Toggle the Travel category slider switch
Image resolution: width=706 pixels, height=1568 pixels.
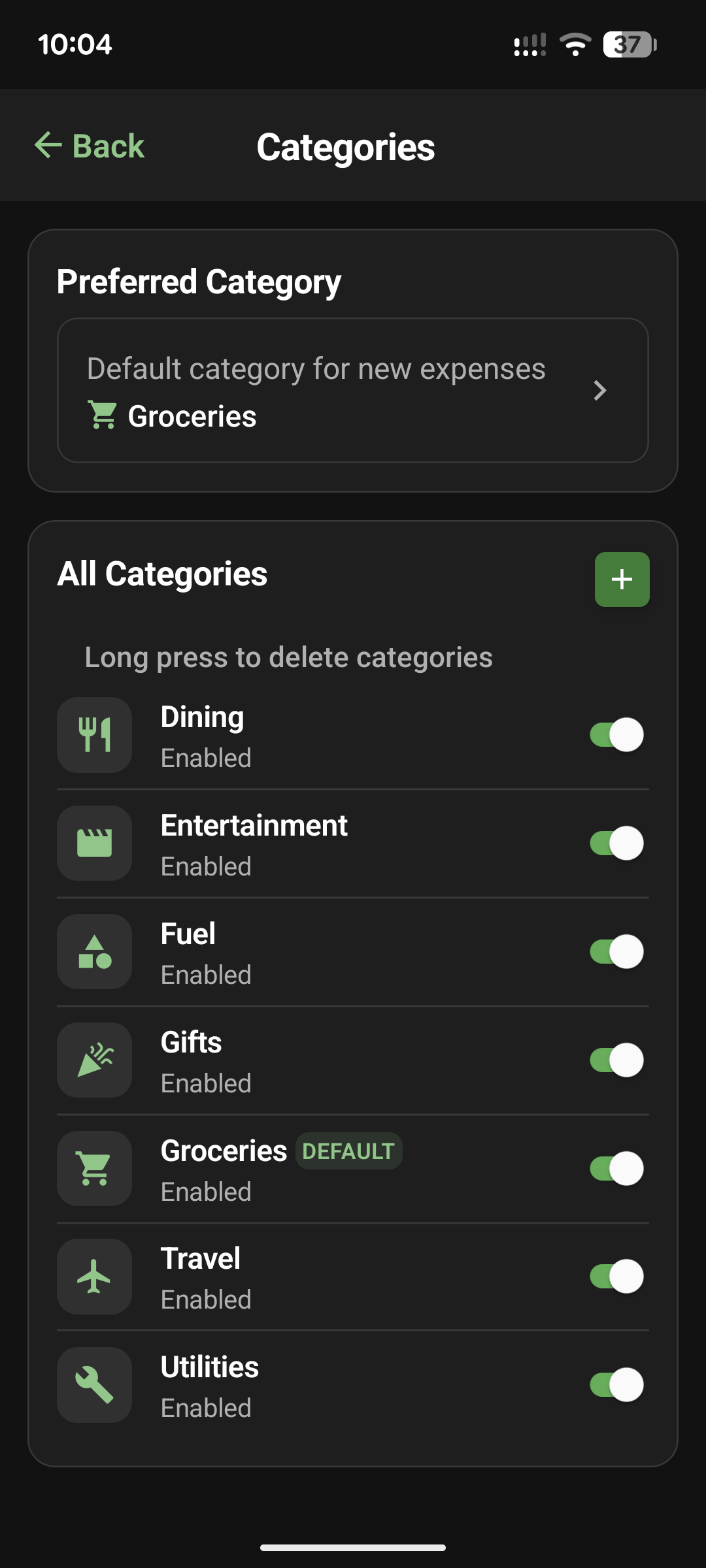pyautogui.click(x=614, y=1277)
